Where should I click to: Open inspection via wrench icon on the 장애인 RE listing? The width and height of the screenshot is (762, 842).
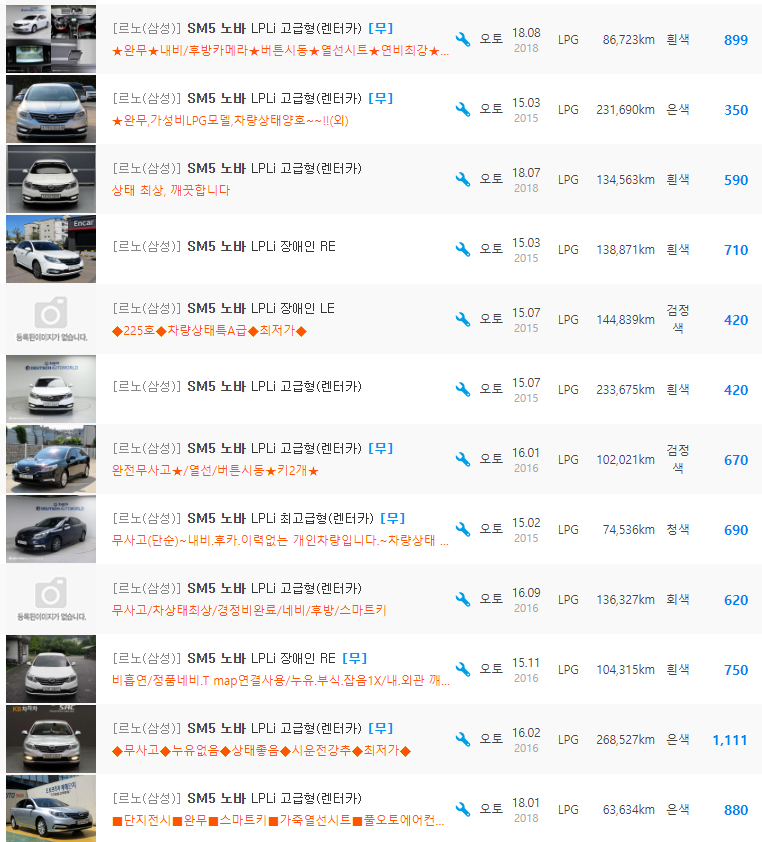tap(462, 248)
